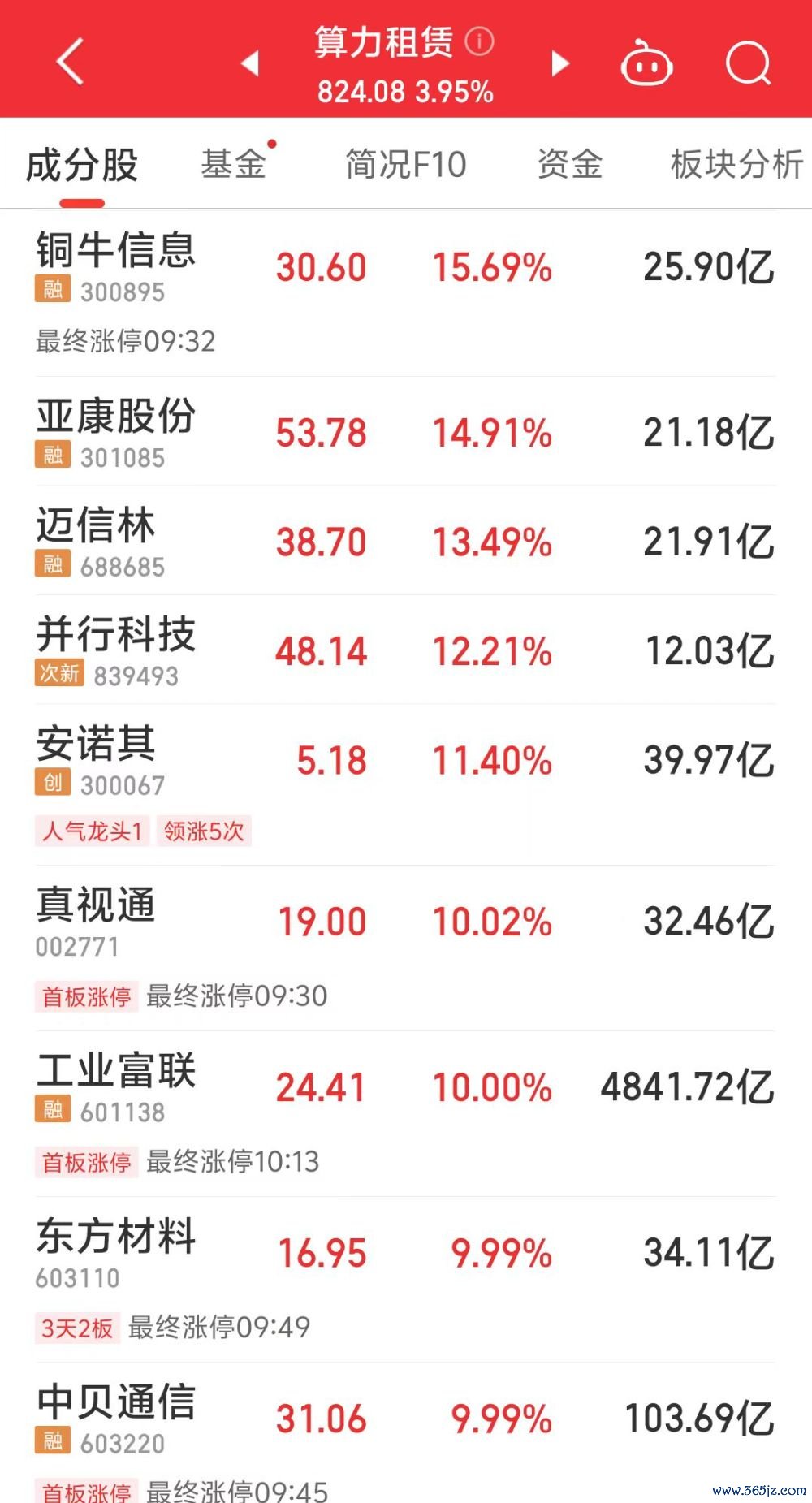The height and width of the screenshot is (1503, 812).
Task: View the 资金 tab
Action: coord(570,164)
